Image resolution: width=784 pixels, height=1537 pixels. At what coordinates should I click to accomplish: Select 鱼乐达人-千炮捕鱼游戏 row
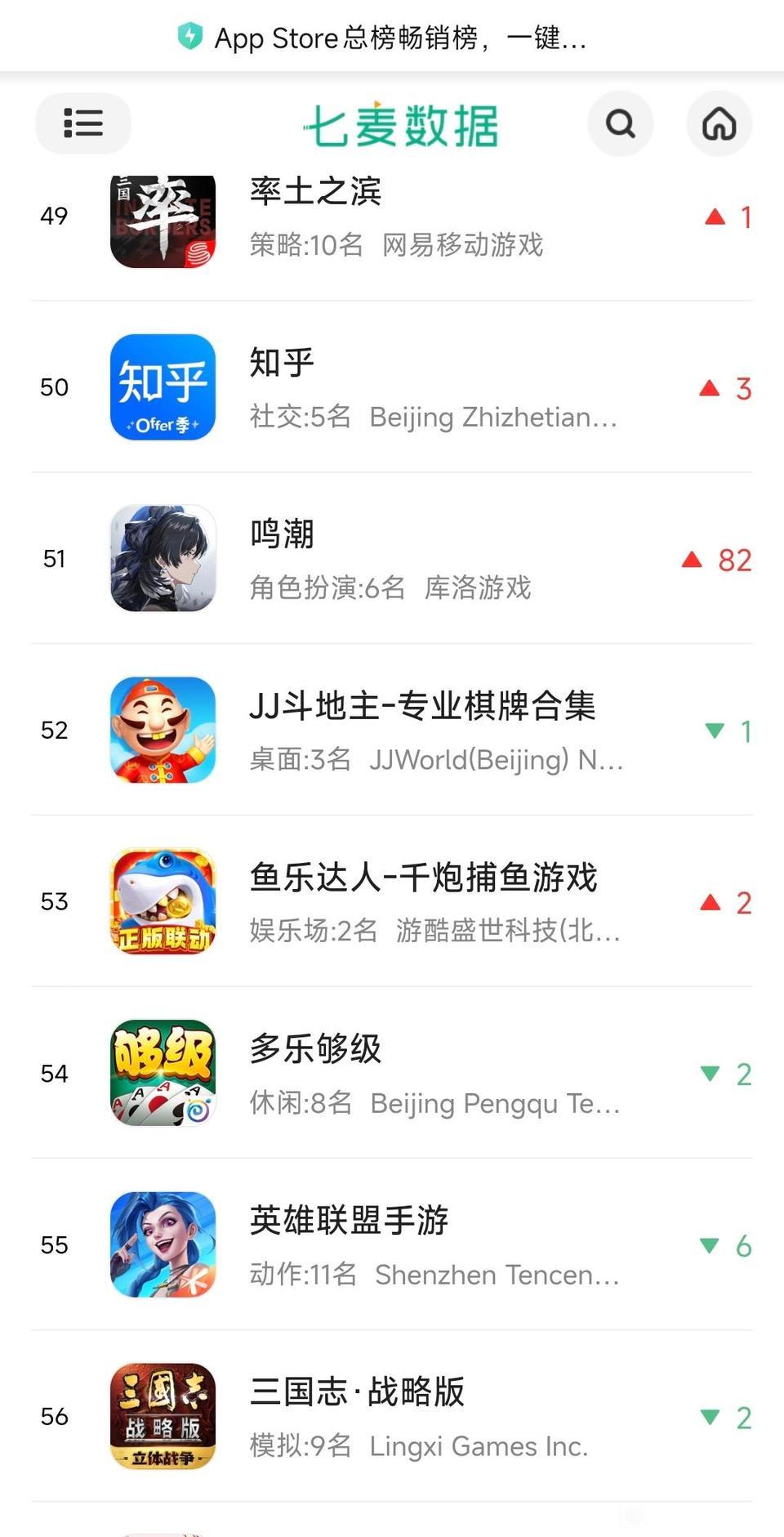423,878
